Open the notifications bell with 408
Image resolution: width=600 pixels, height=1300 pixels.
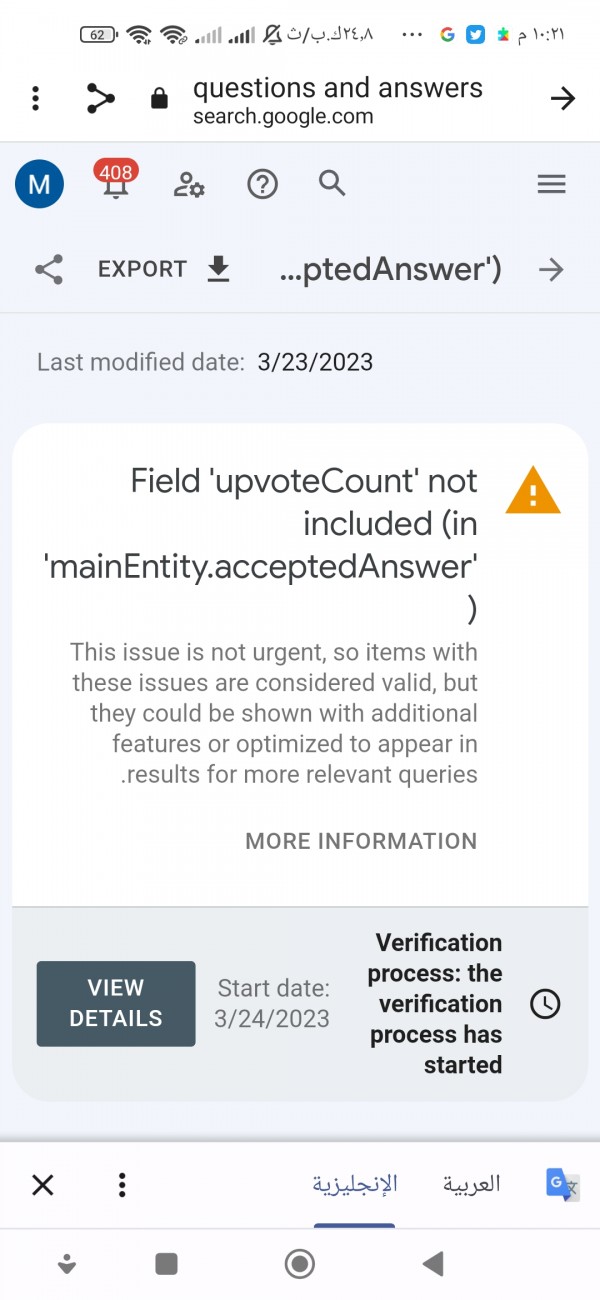[116, 182]
